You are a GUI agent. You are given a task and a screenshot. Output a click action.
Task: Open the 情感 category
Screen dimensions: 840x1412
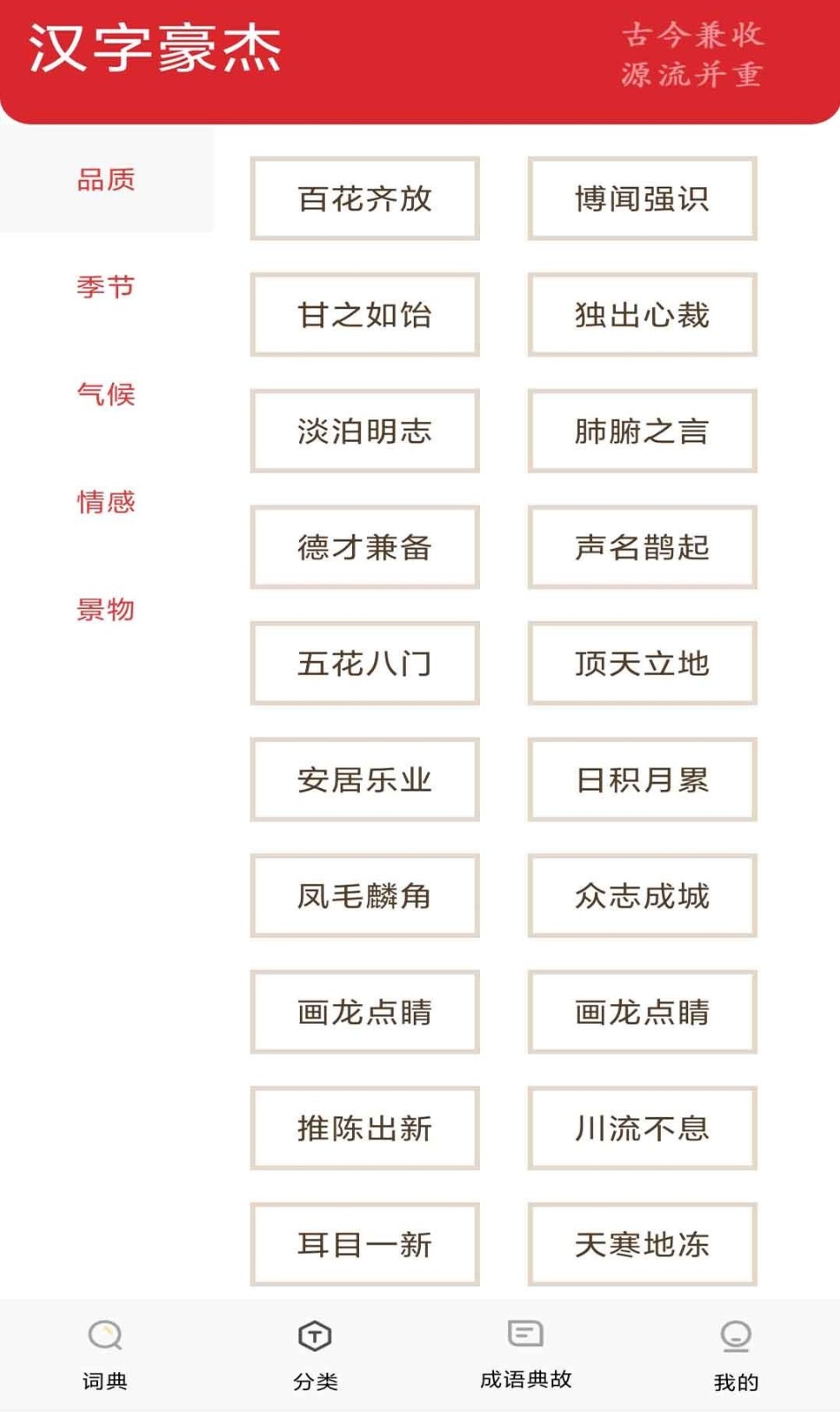(106, 502)
